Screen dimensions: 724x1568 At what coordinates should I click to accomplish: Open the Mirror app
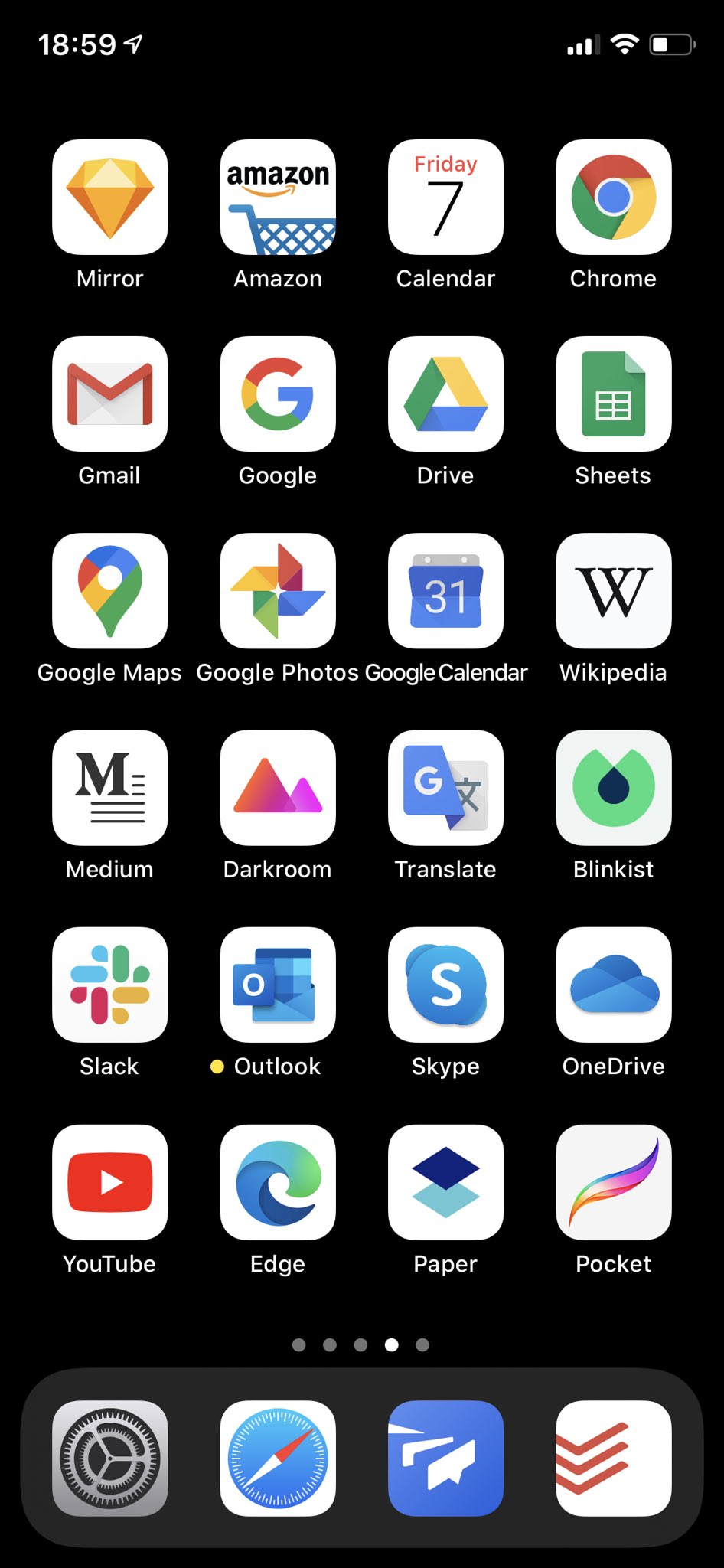109,197
